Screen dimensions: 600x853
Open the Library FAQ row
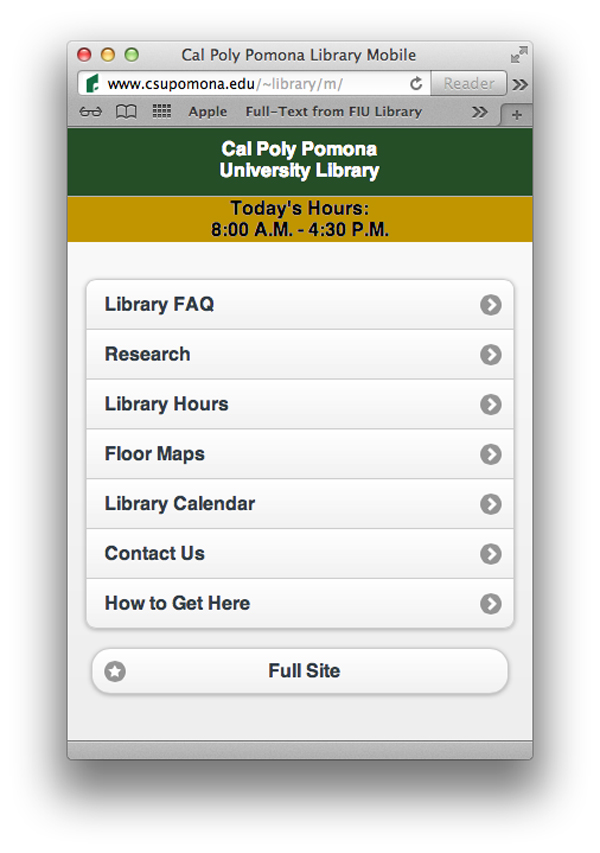point(299,305)
